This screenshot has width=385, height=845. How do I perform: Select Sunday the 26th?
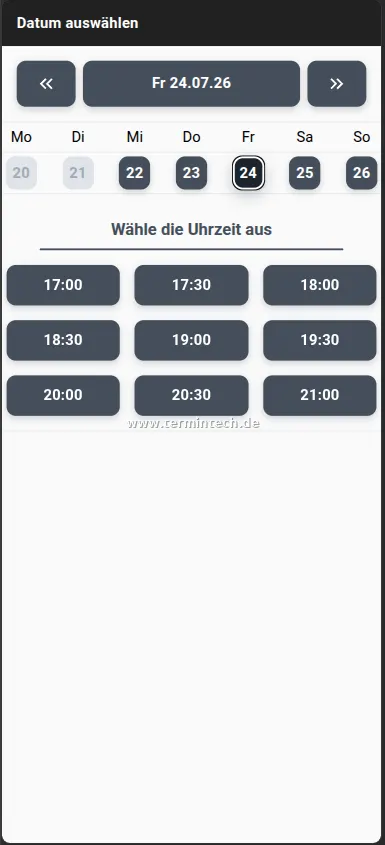(x=361, y=173)
